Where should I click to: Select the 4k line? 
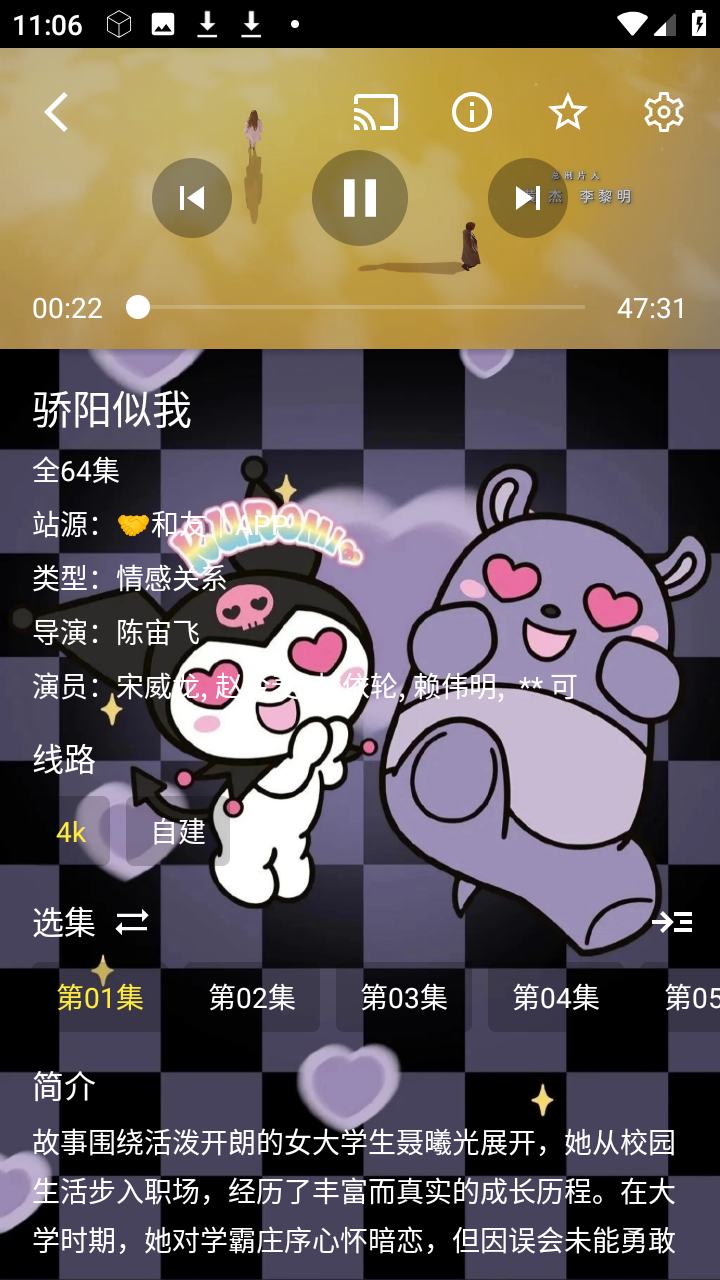coord(71,831)
